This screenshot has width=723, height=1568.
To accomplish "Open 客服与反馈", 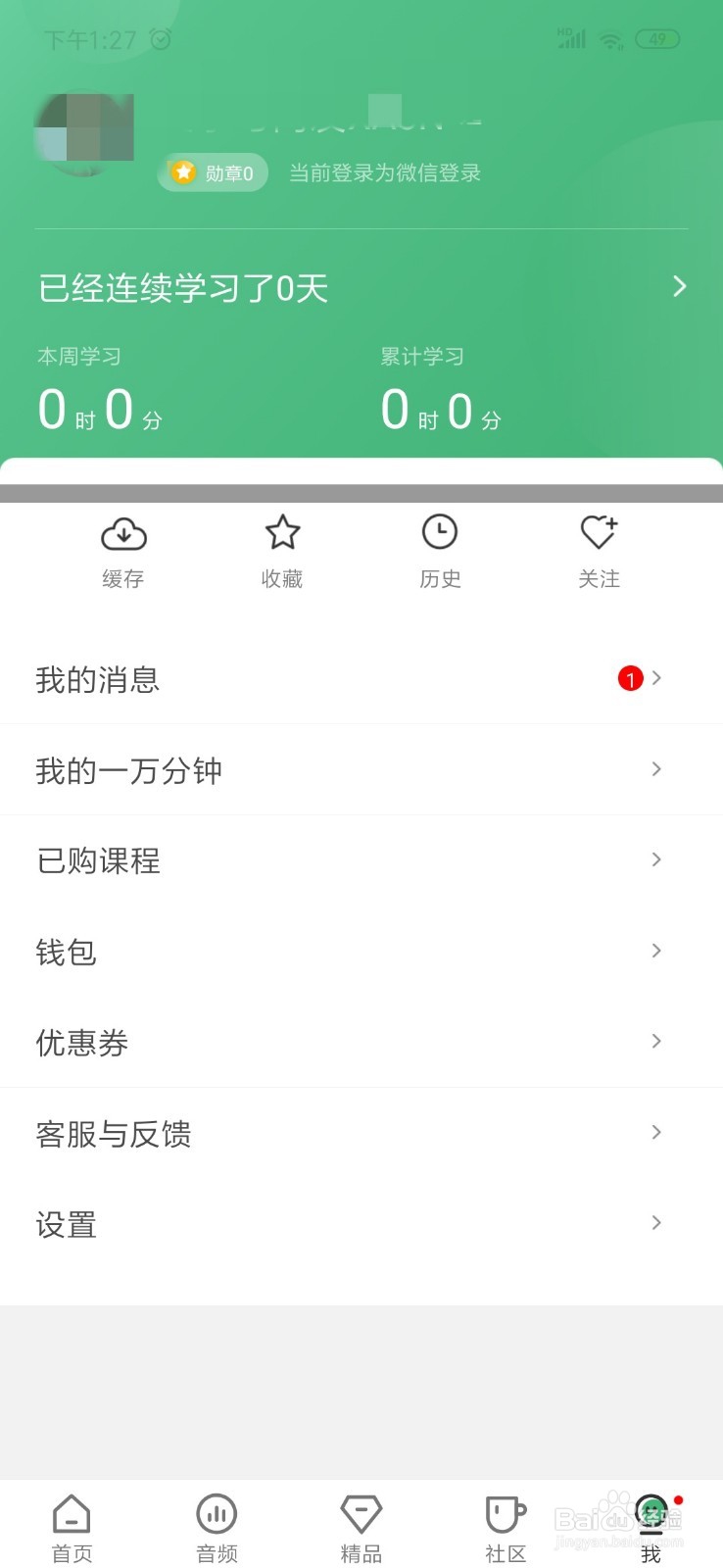I will 361,1133.
